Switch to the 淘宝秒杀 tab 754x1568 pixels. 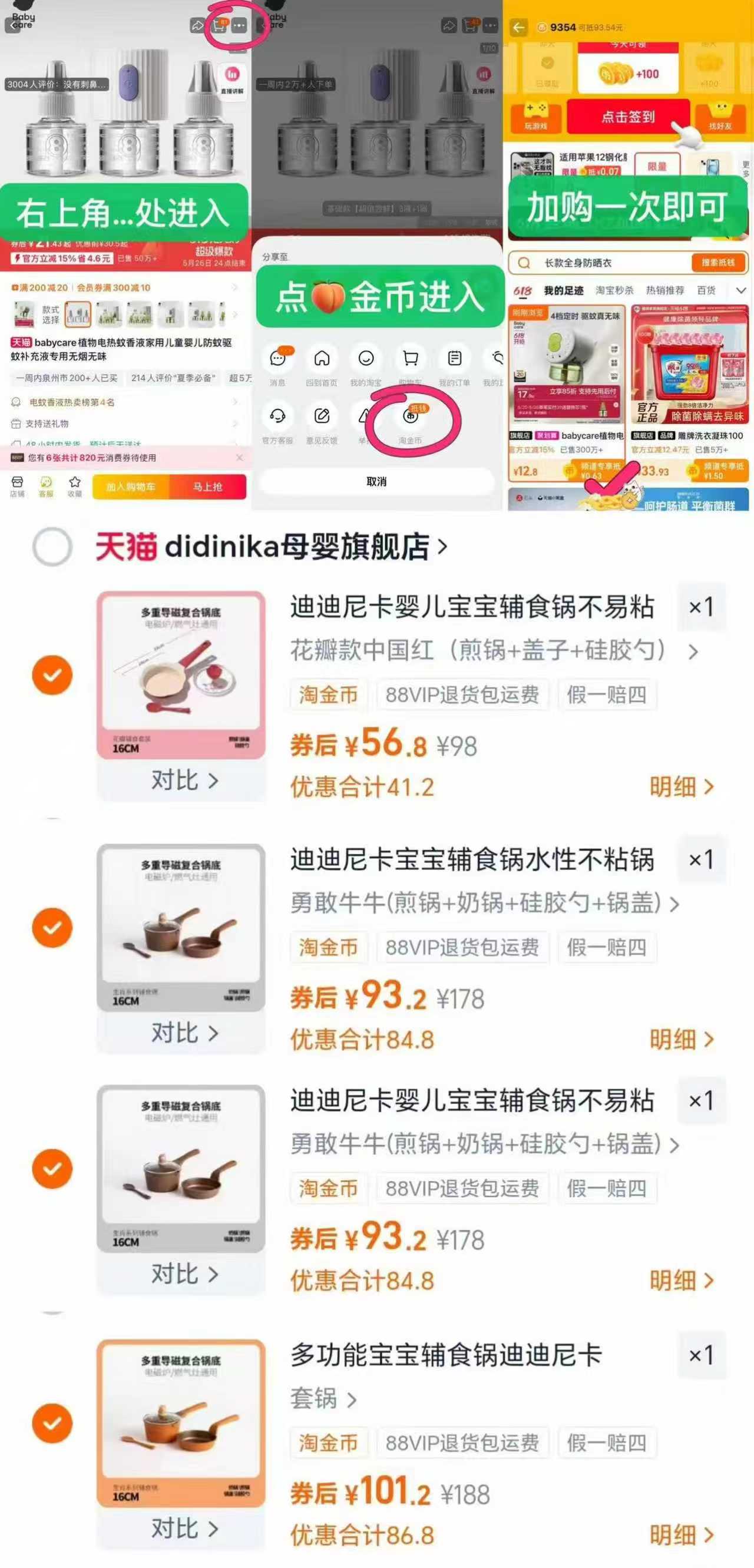coord(616,290)
